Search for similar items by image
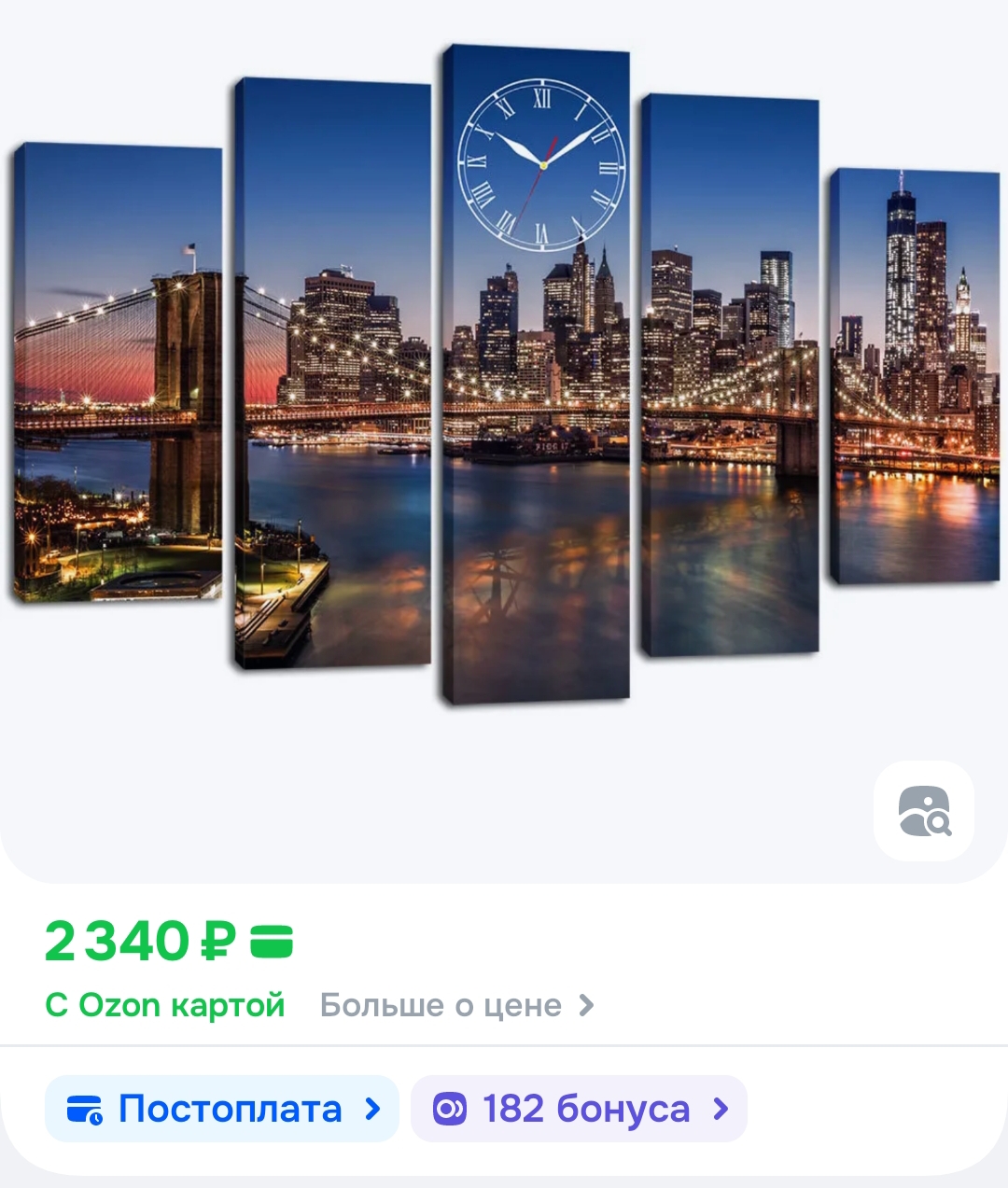Screen dimensions: 1008x1188 (923, 810)
